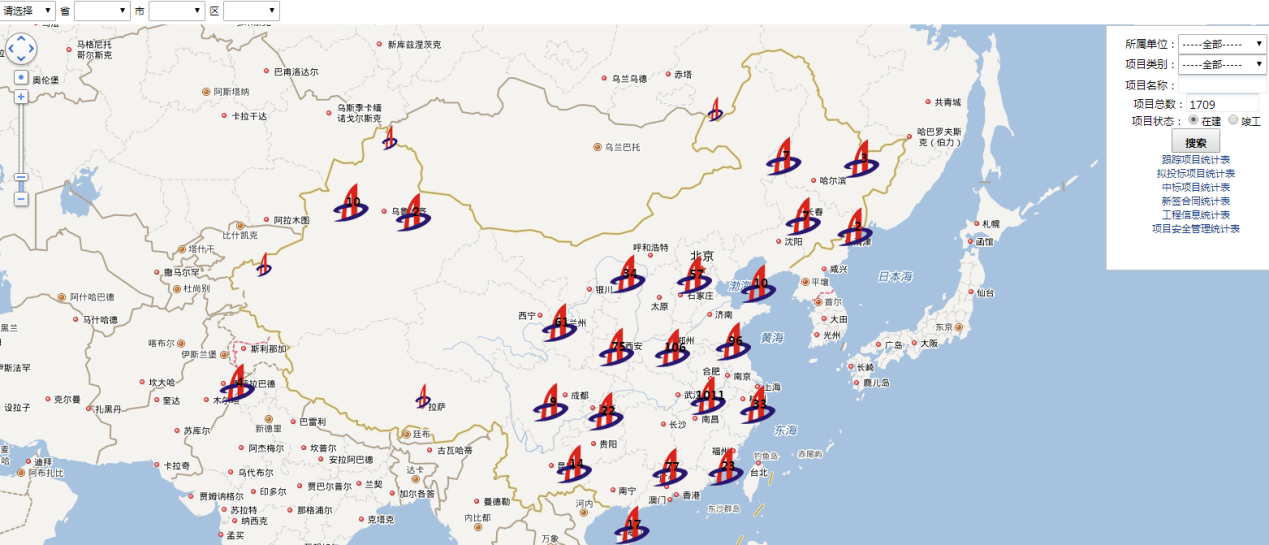The width and height of the screenshot is (1269, 545).
Task: Zoom in the map with plus button
Action: (21, 97)
